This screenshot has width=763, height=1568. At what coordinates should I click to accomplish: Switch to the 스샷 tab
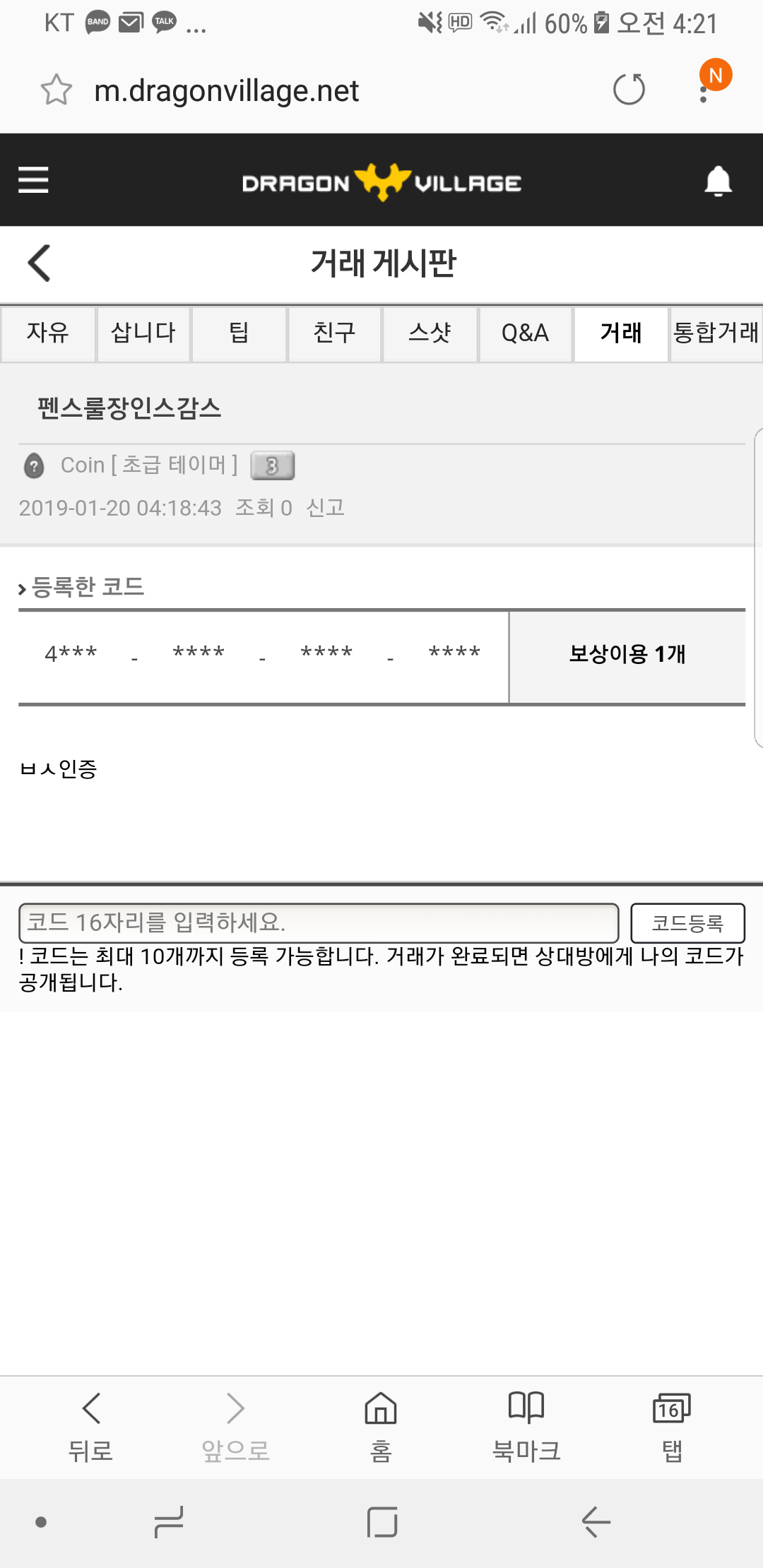click(430, 333)
